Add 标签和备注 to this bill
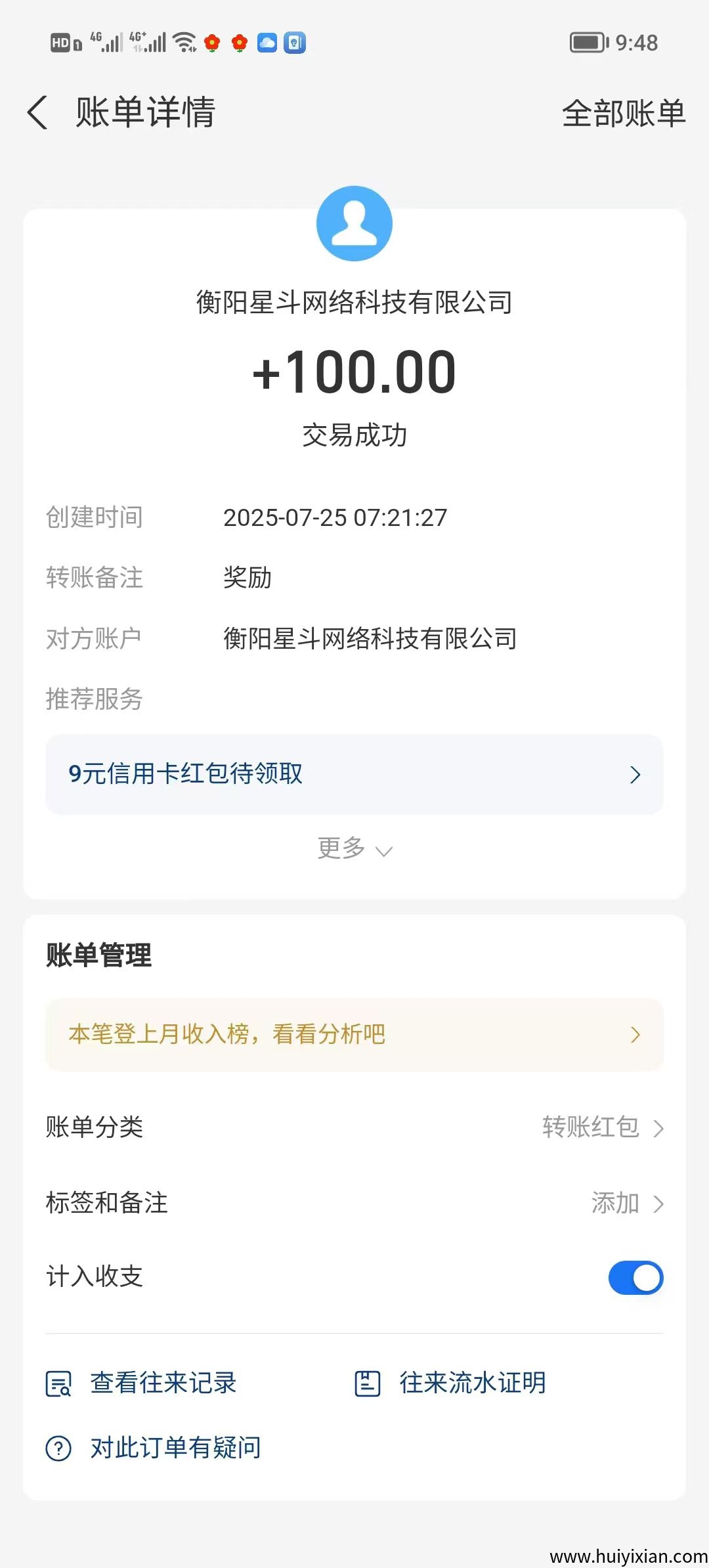The image size is (709, 1568). coord(627,1203)
